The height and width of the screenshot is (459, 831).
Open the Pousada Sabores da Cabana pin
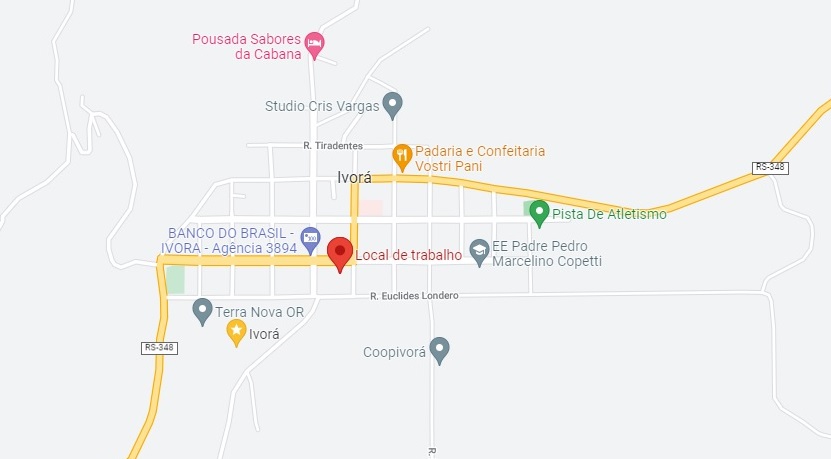[315, 42]
